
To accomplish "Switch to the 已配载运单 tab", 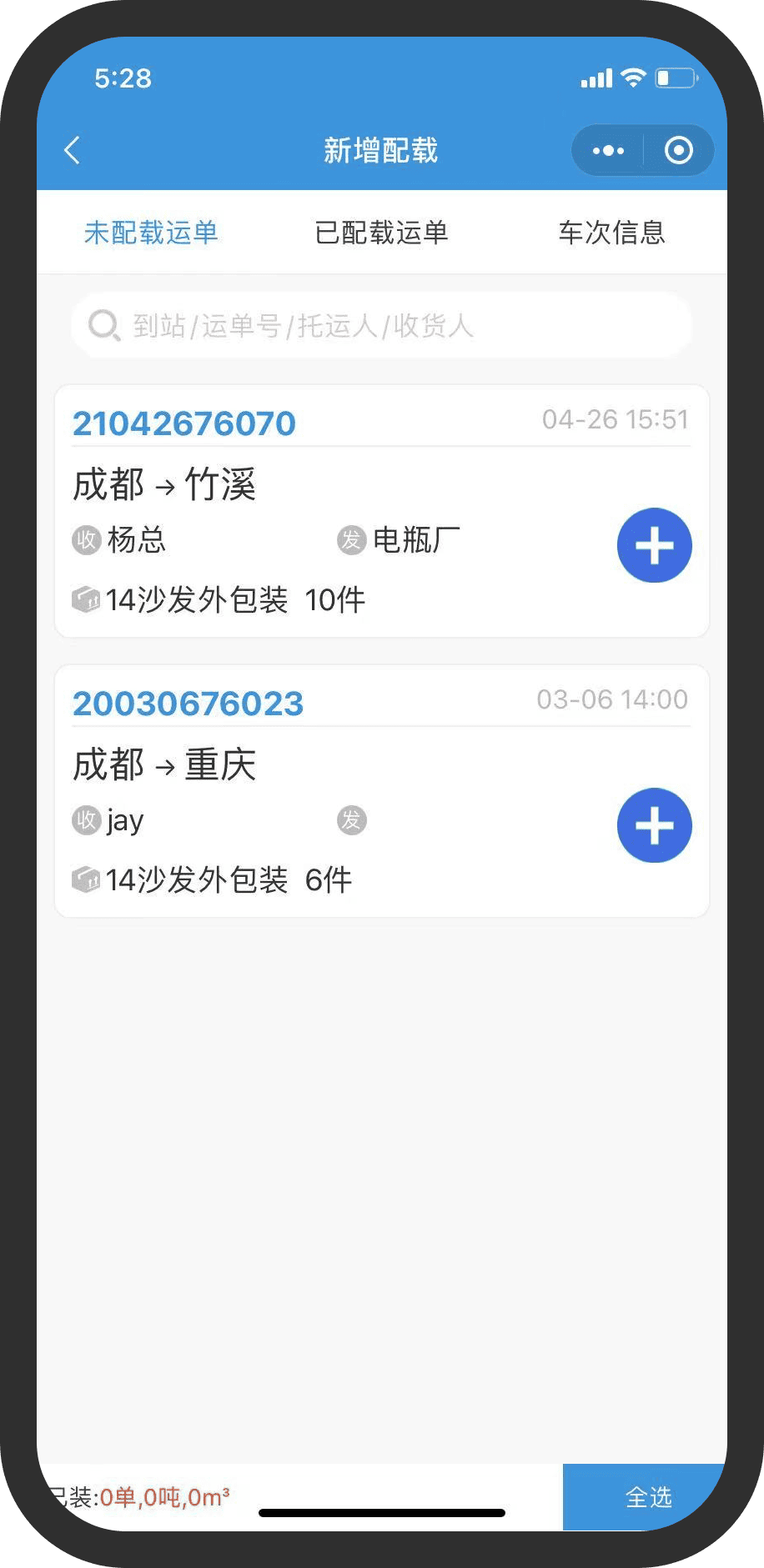I will coord(381,233).
